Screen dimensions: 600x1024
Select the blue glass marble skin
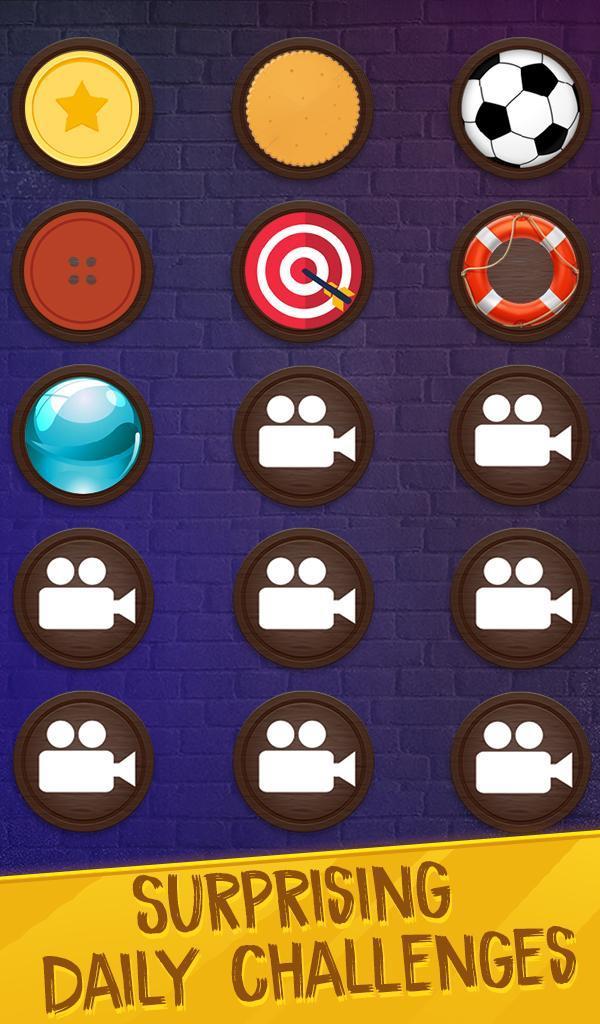click(x=83, y=435)
